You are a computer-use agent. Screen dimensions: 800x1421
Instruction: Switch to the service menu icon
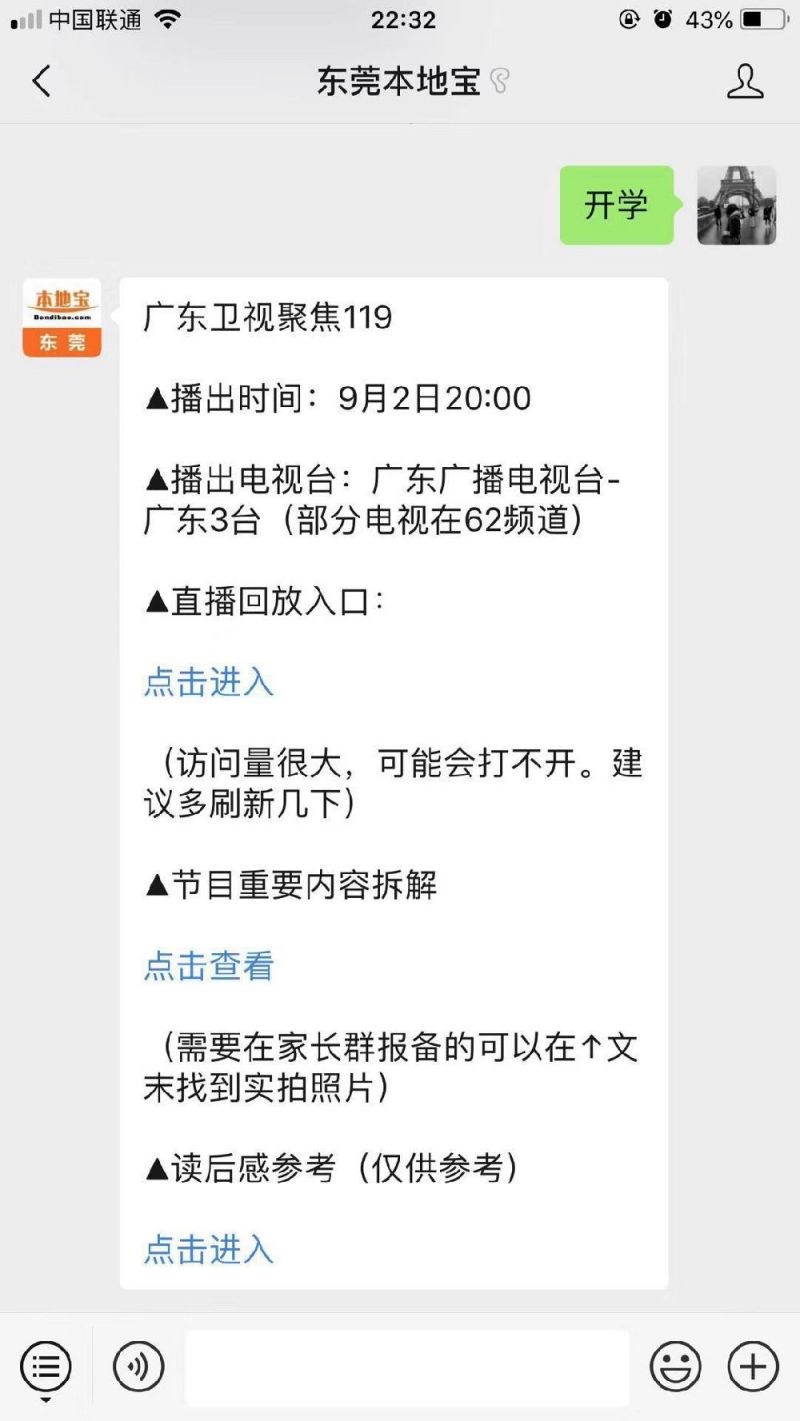(46, 1366)
